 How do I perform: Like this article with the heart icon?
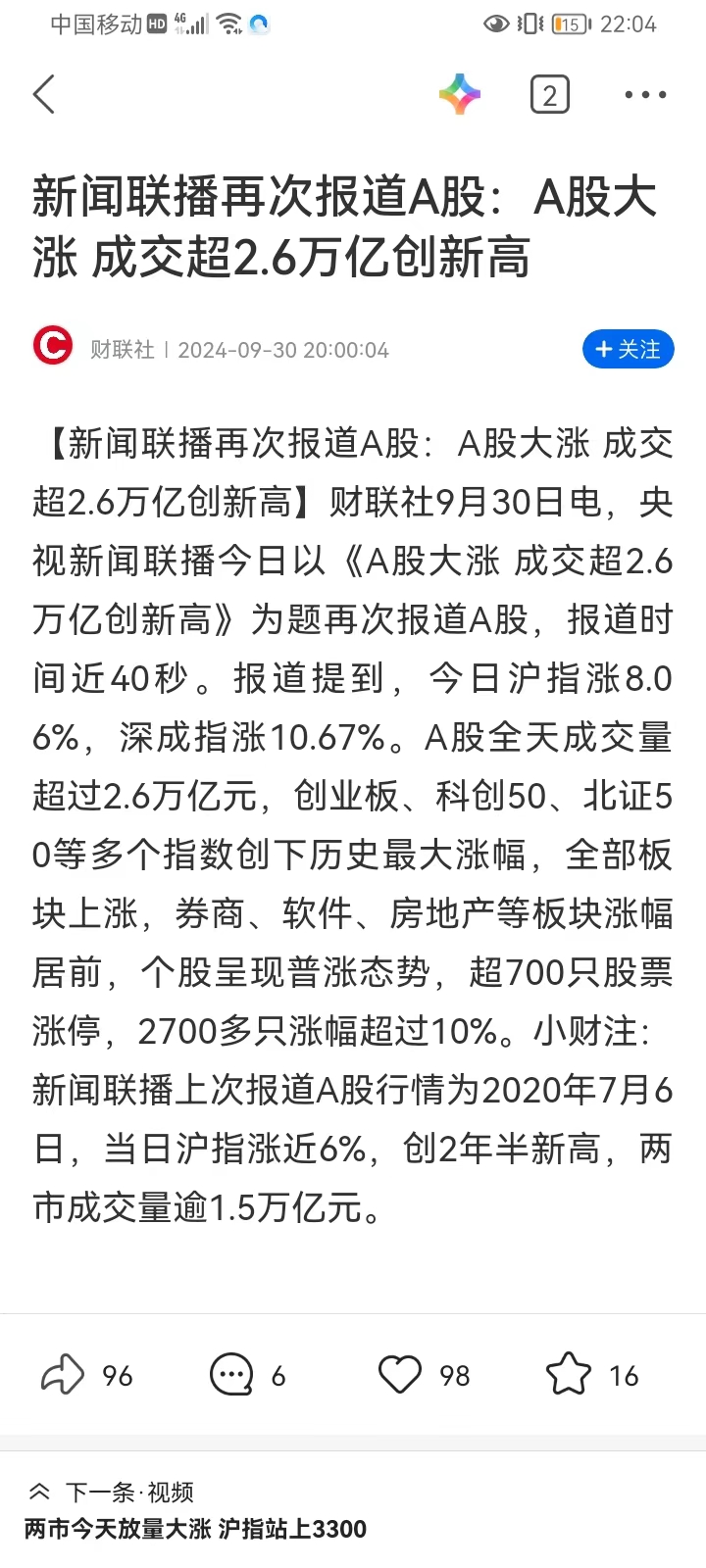[400, 1374]
